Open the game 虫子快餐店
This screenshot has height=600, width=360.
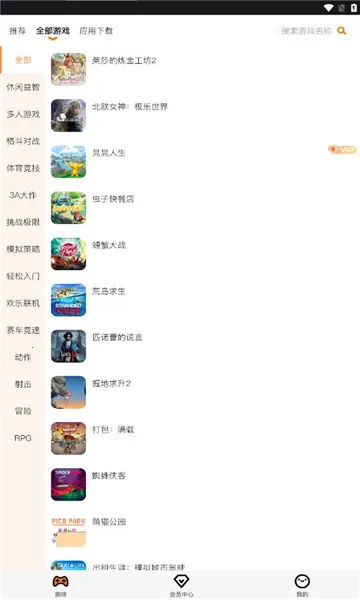[203, 208]
